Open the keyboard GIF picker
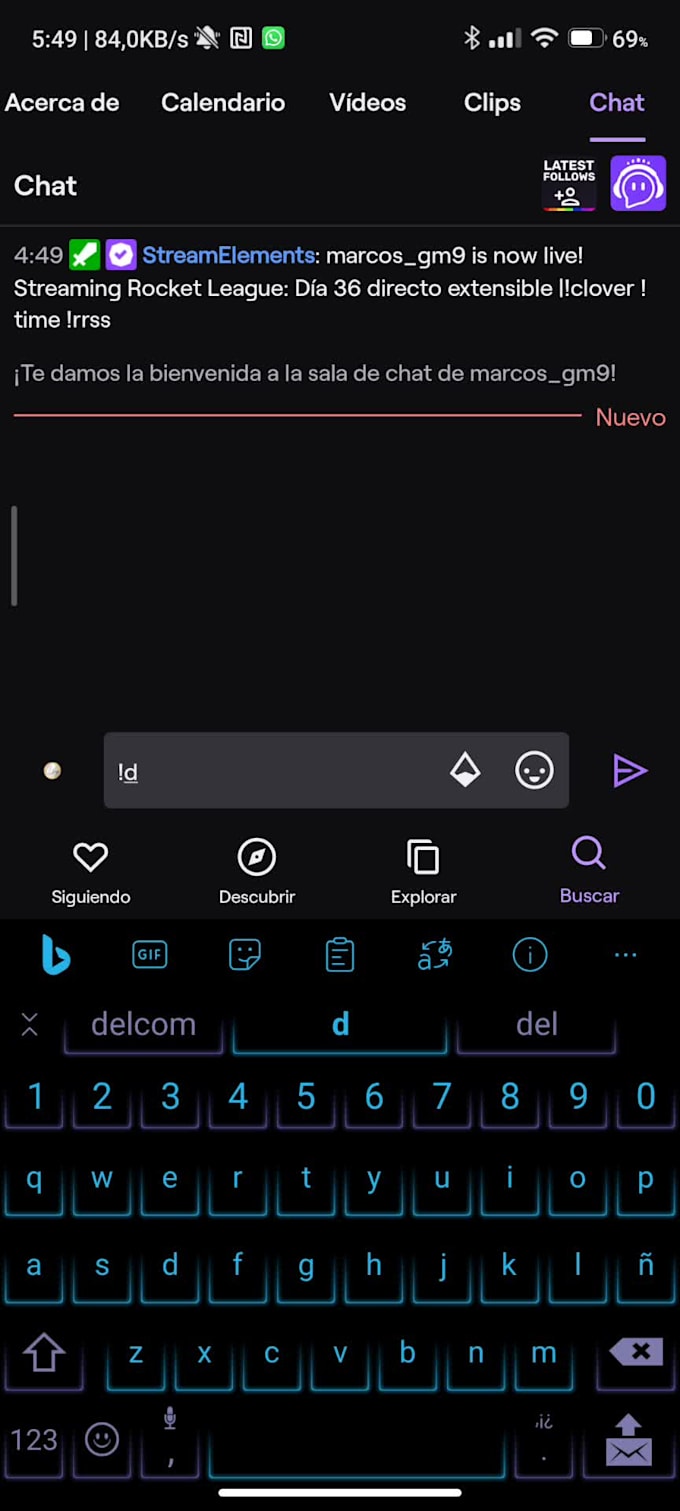The image size is (680, 1511). 149,955
